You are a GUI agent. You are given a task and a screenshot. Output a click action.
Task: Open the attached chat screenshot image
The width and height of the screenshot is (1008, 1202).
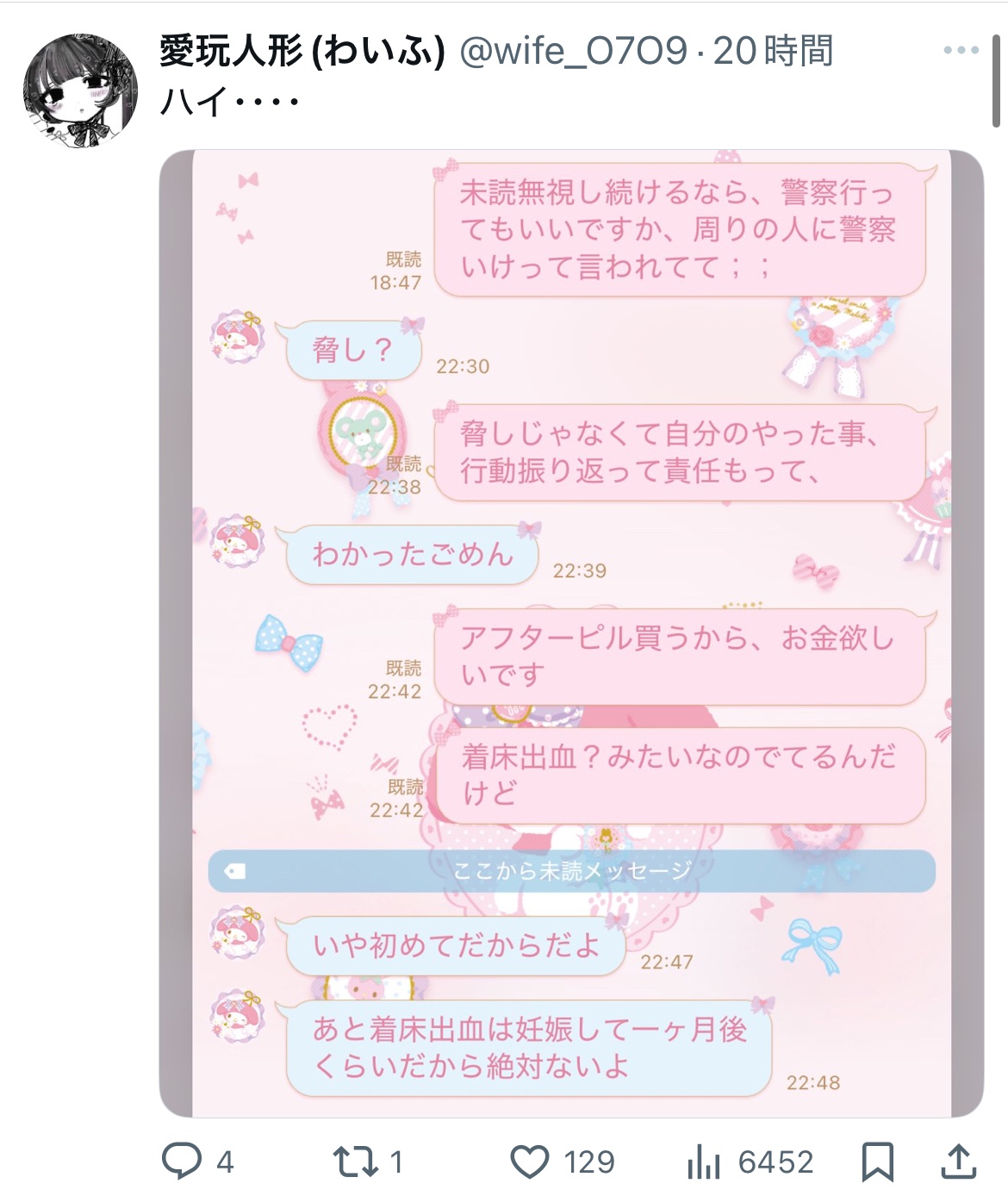pos(571,633)
